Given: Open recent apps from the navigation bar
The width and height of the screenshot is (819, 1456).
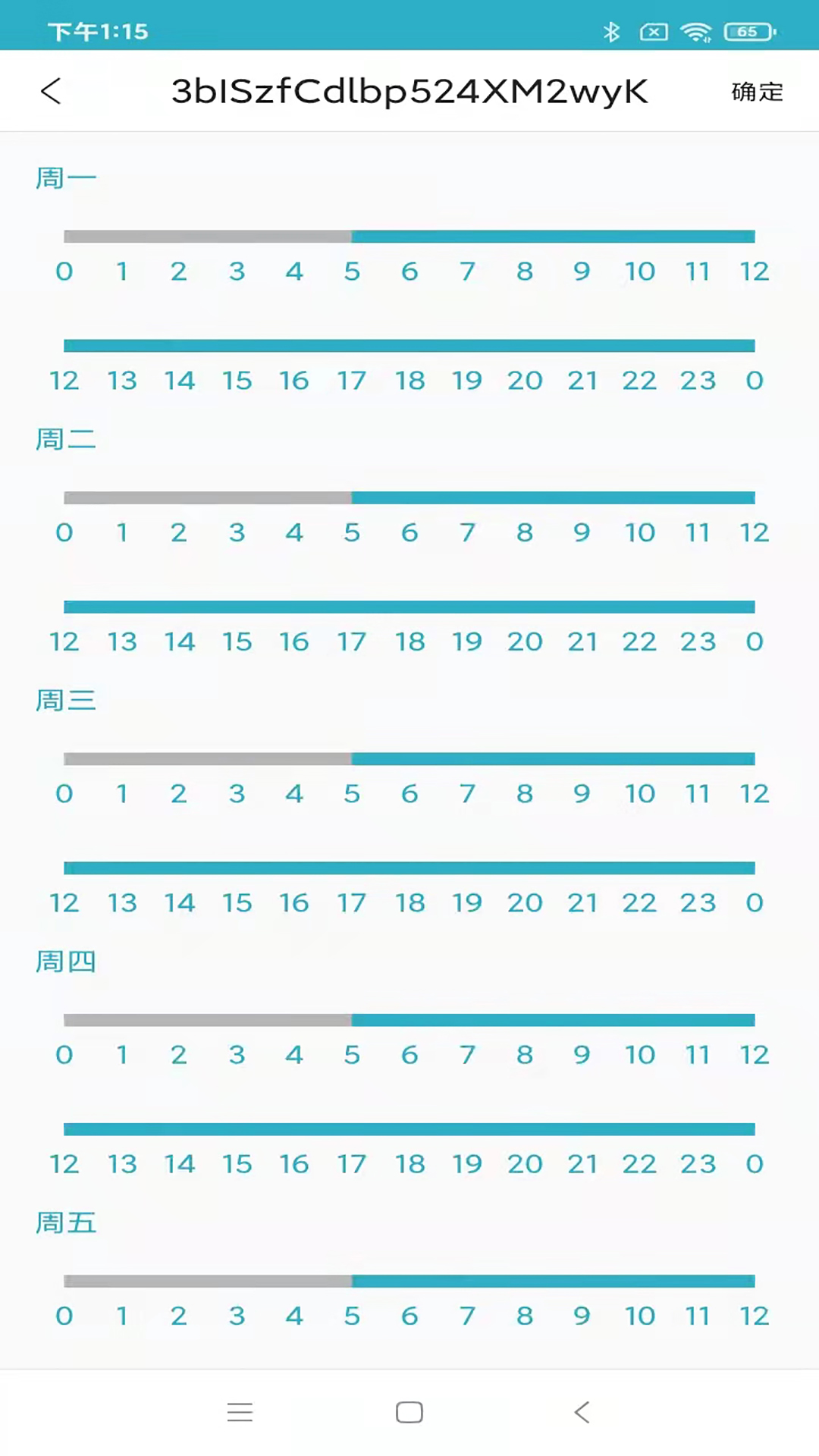Looking at the screenshot, I should tap(240, 1412).
